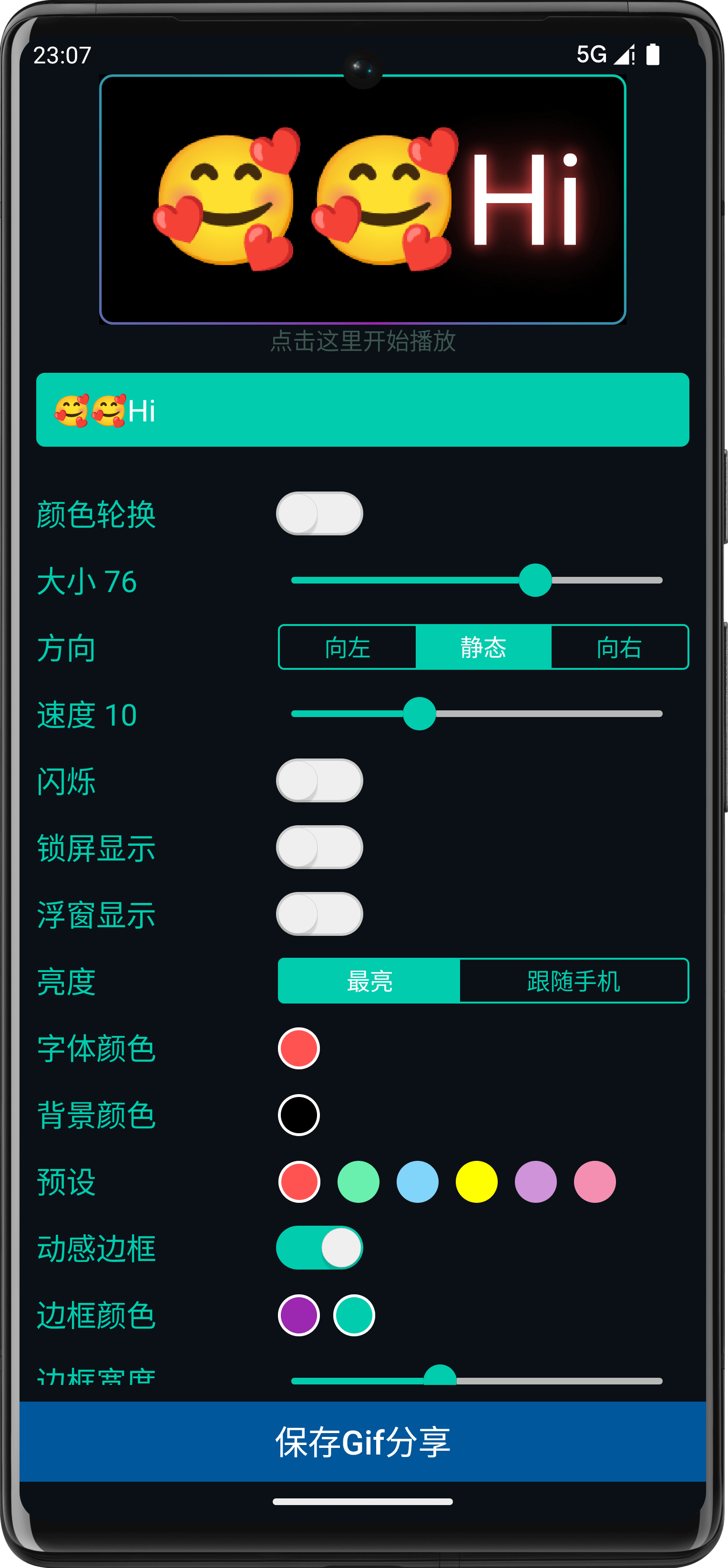The image size is (728, 1568).
Task: Tap the 大小 size slider
Action: [x=477, y=580]
